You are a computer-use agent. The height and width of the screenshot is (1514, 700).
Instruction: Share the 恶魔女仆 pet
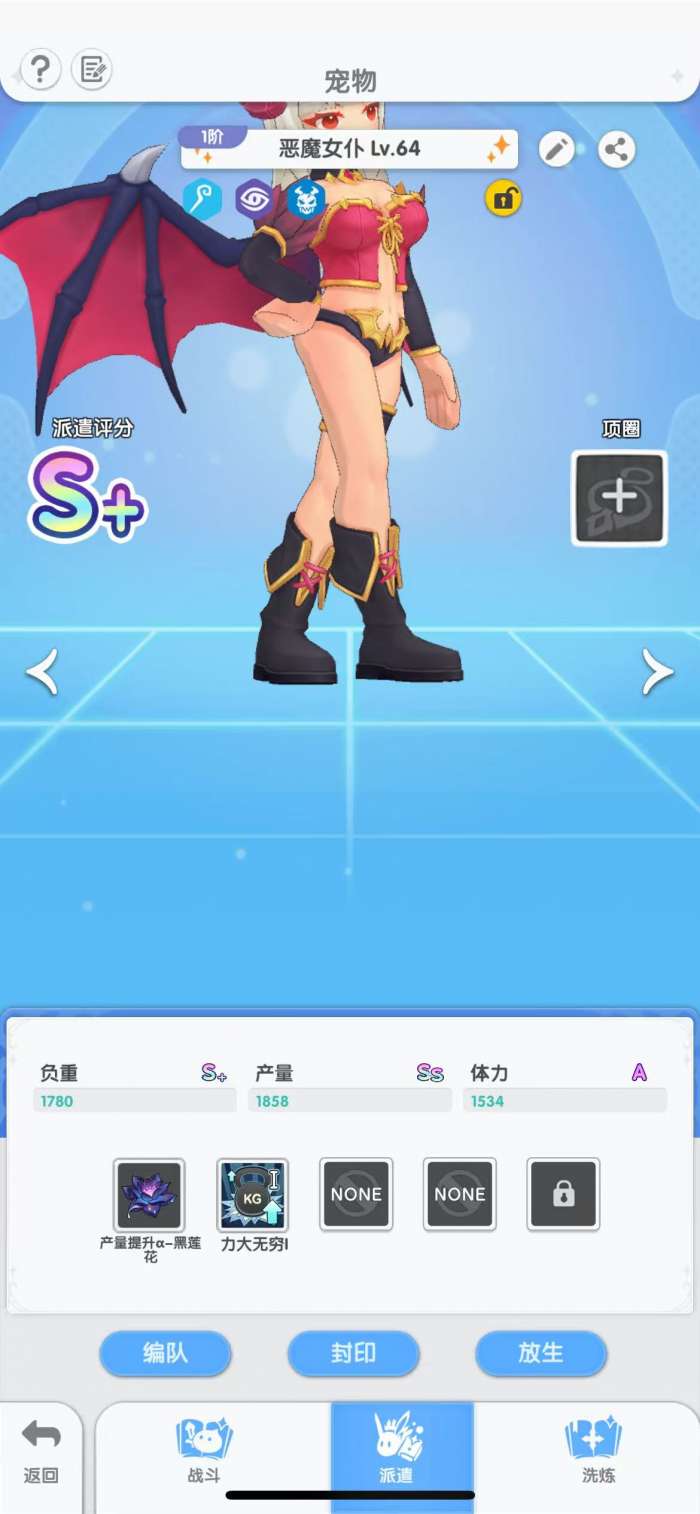(x=616, y=150)
